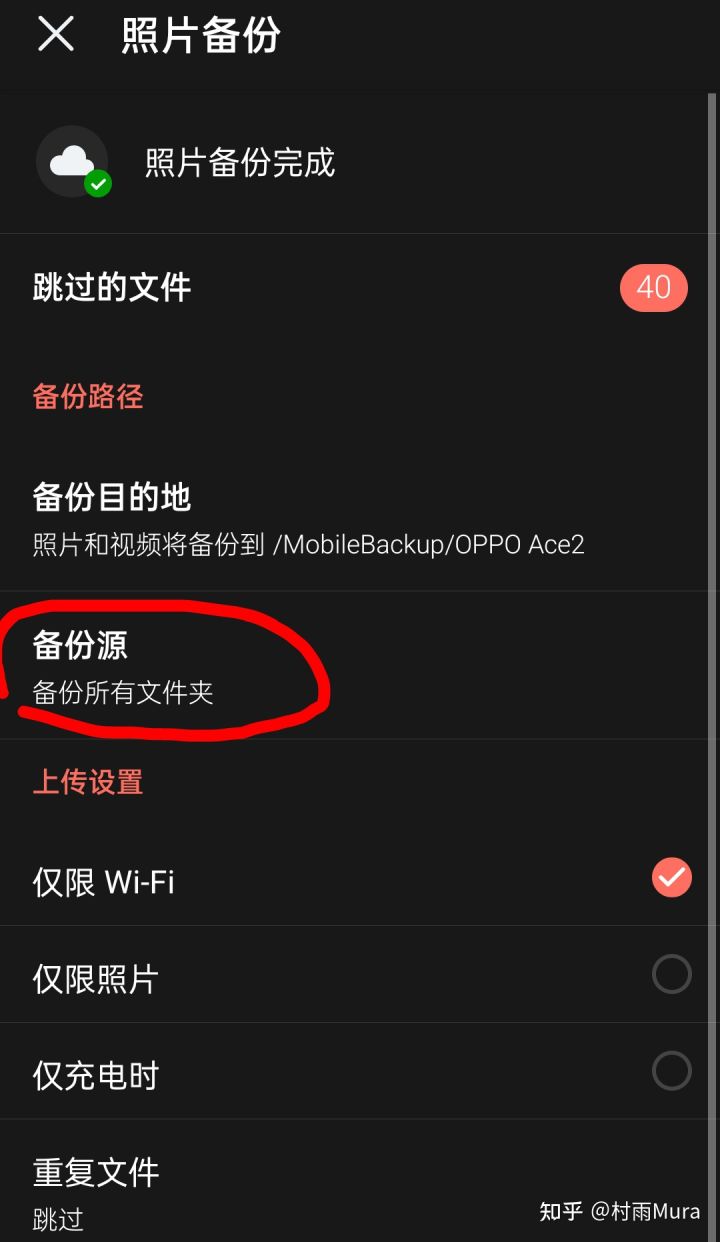Open 重复文件 duplicate file handling setting

(95, 1170)
